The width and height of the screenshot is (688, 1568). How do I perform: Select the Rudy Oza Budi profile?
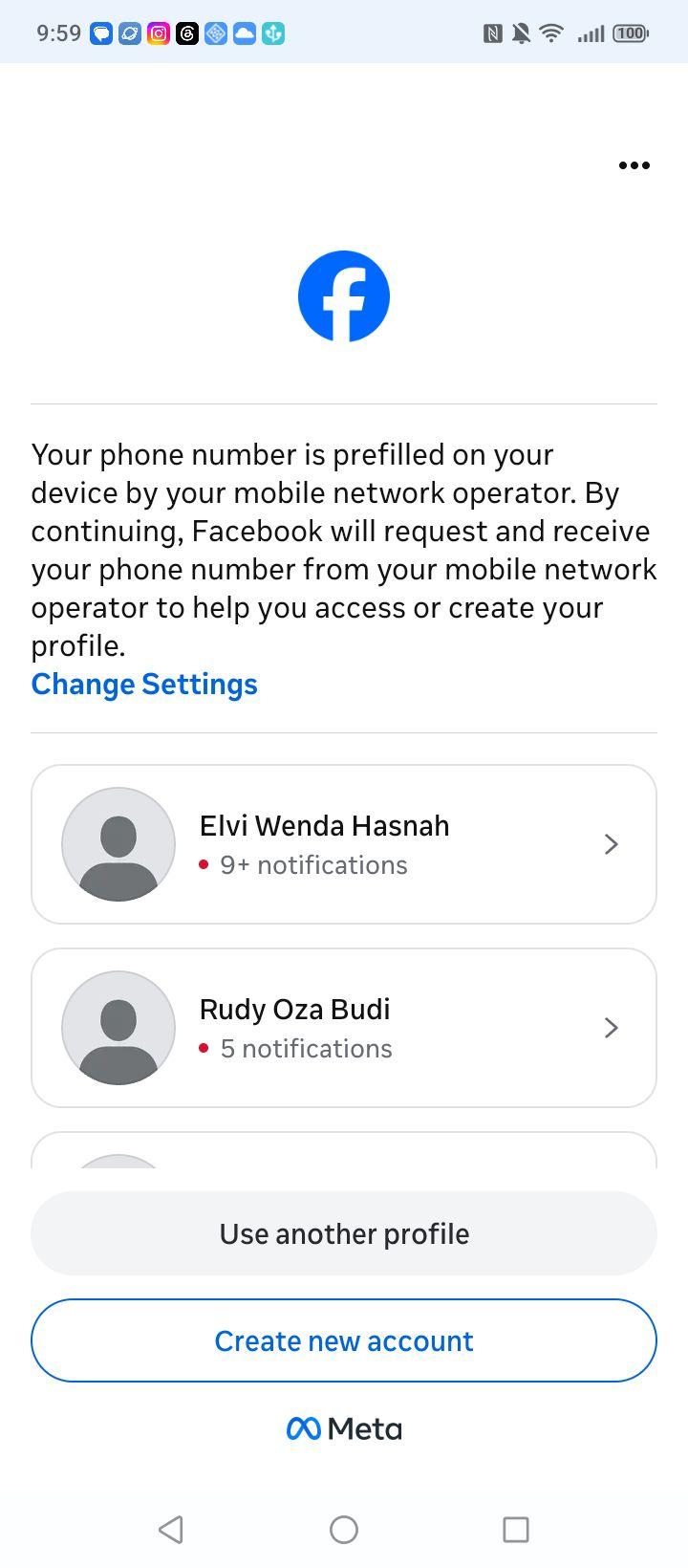344,1028
